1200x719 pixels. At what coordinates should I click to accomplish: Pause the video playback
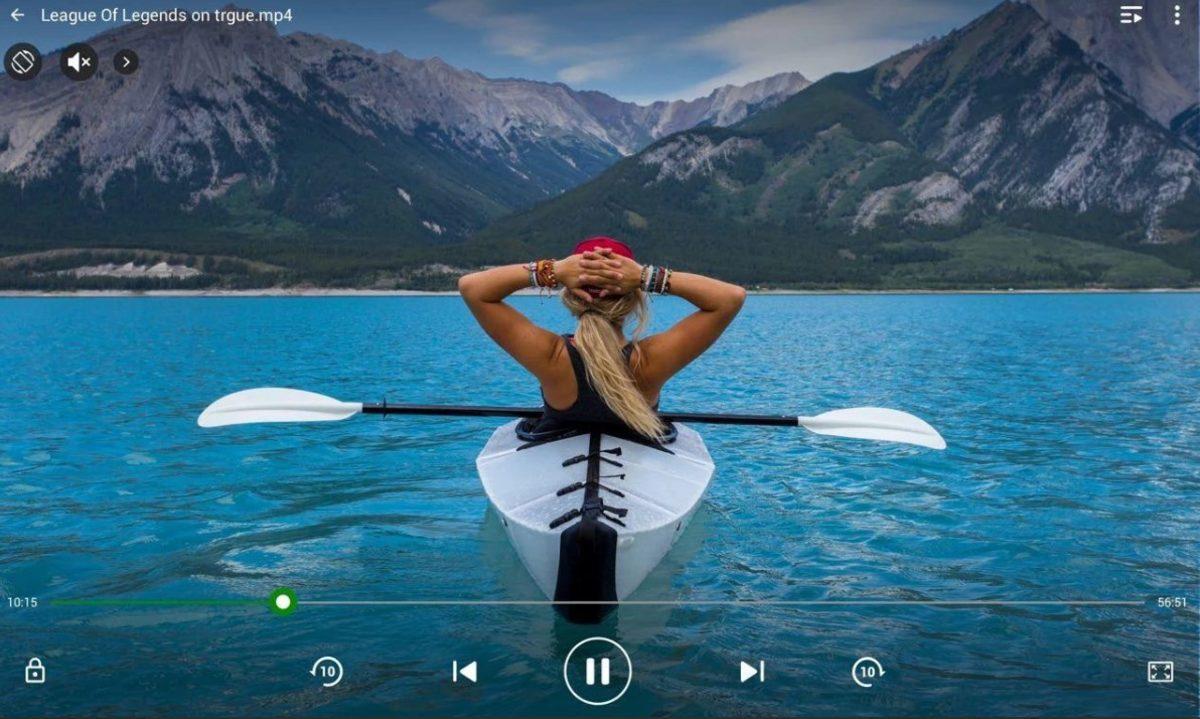[x=598, y=671]
